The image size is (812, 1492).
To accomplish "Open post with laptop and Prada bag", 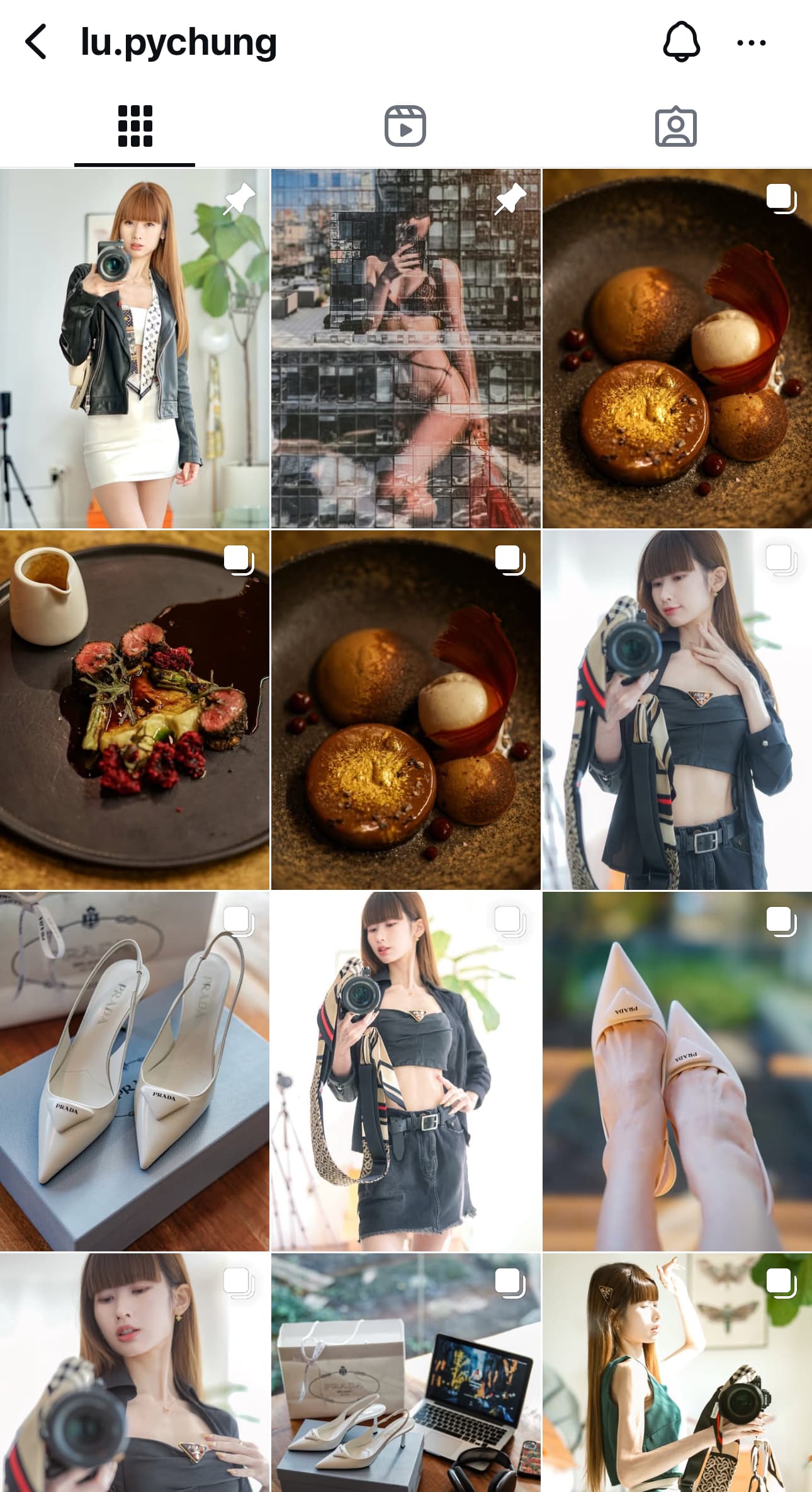I will 405,1373.
